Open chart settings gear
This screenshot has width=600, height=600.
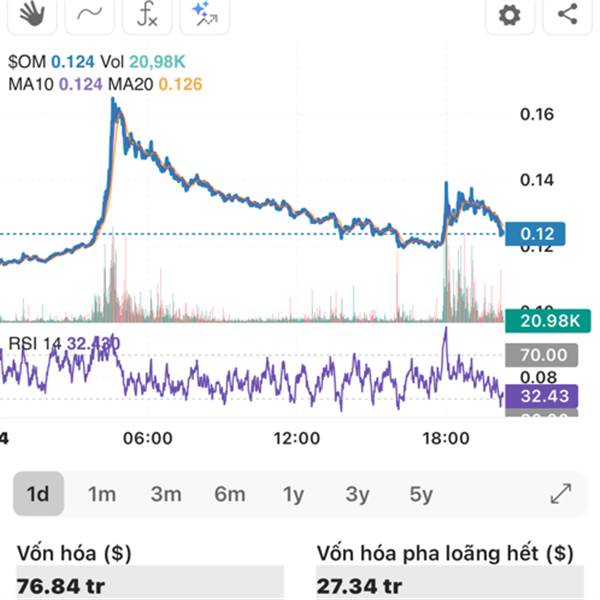click(510, 14)
